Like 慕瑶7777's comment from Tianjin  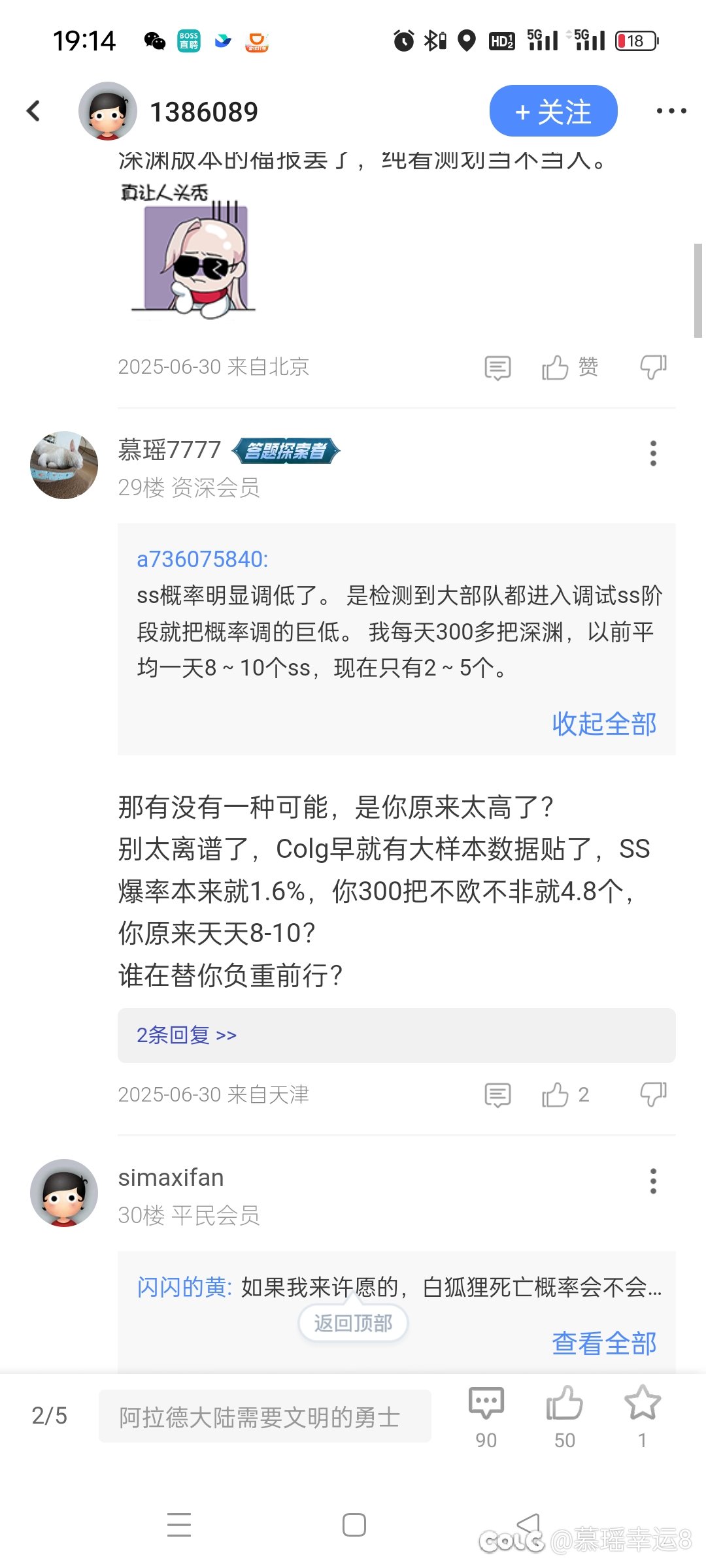[565, 1094]
